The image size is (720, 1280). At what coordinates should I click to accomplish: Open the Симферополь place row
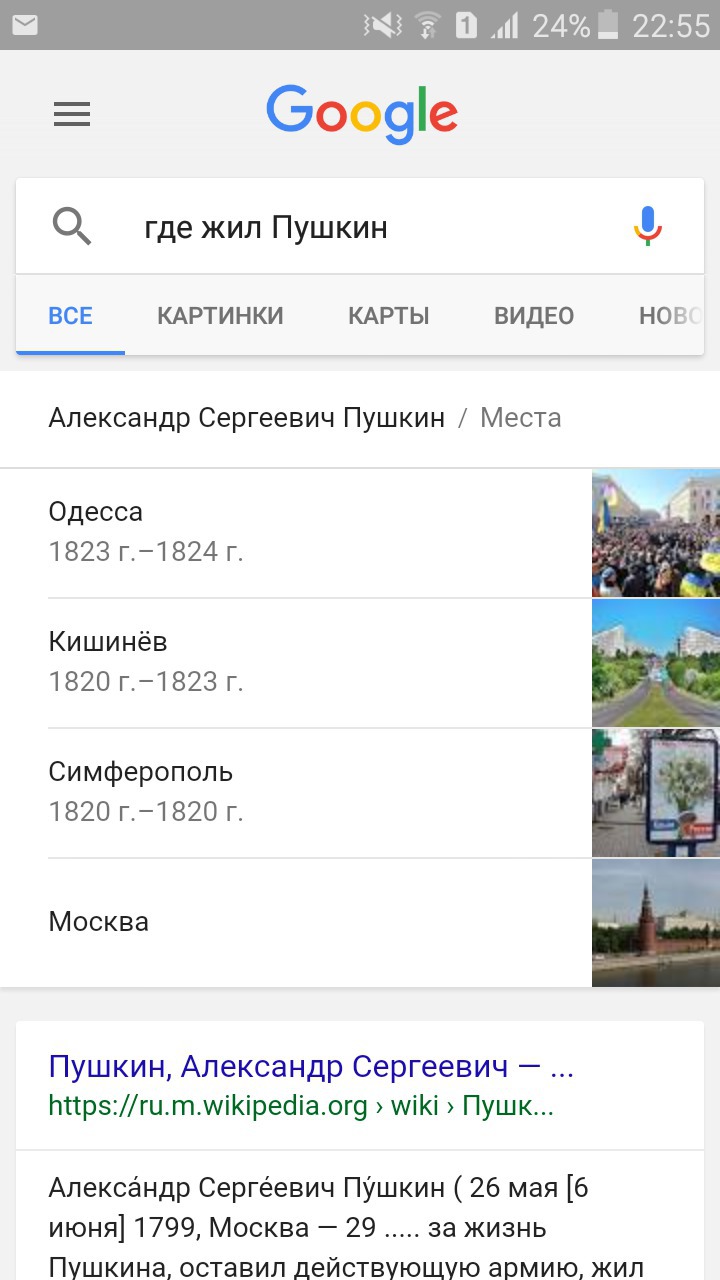(360, 793)
